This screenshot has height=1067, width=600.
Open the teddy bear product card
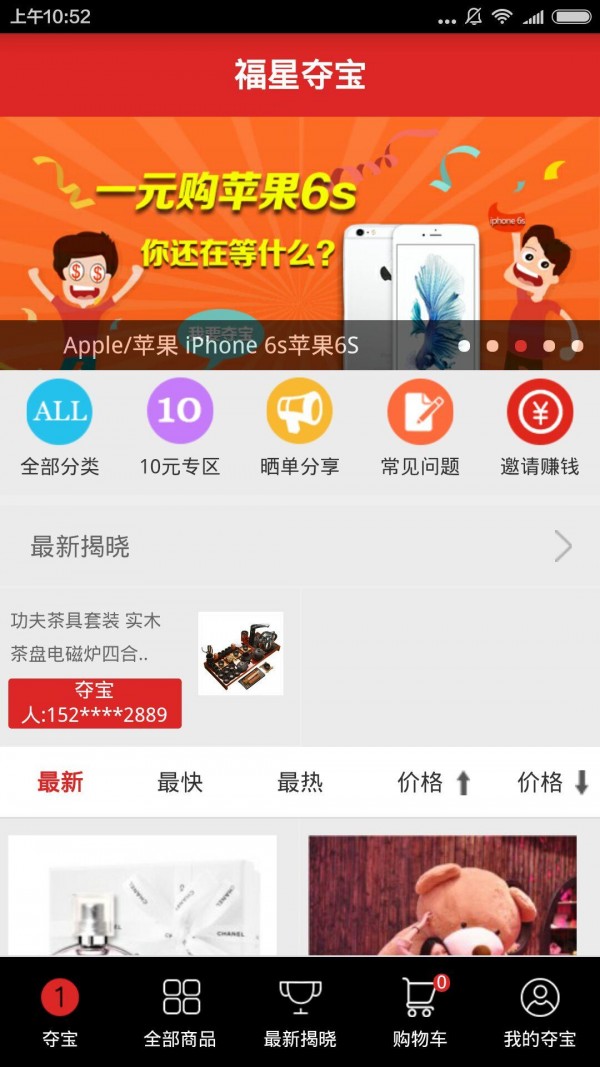click(442, 895)
